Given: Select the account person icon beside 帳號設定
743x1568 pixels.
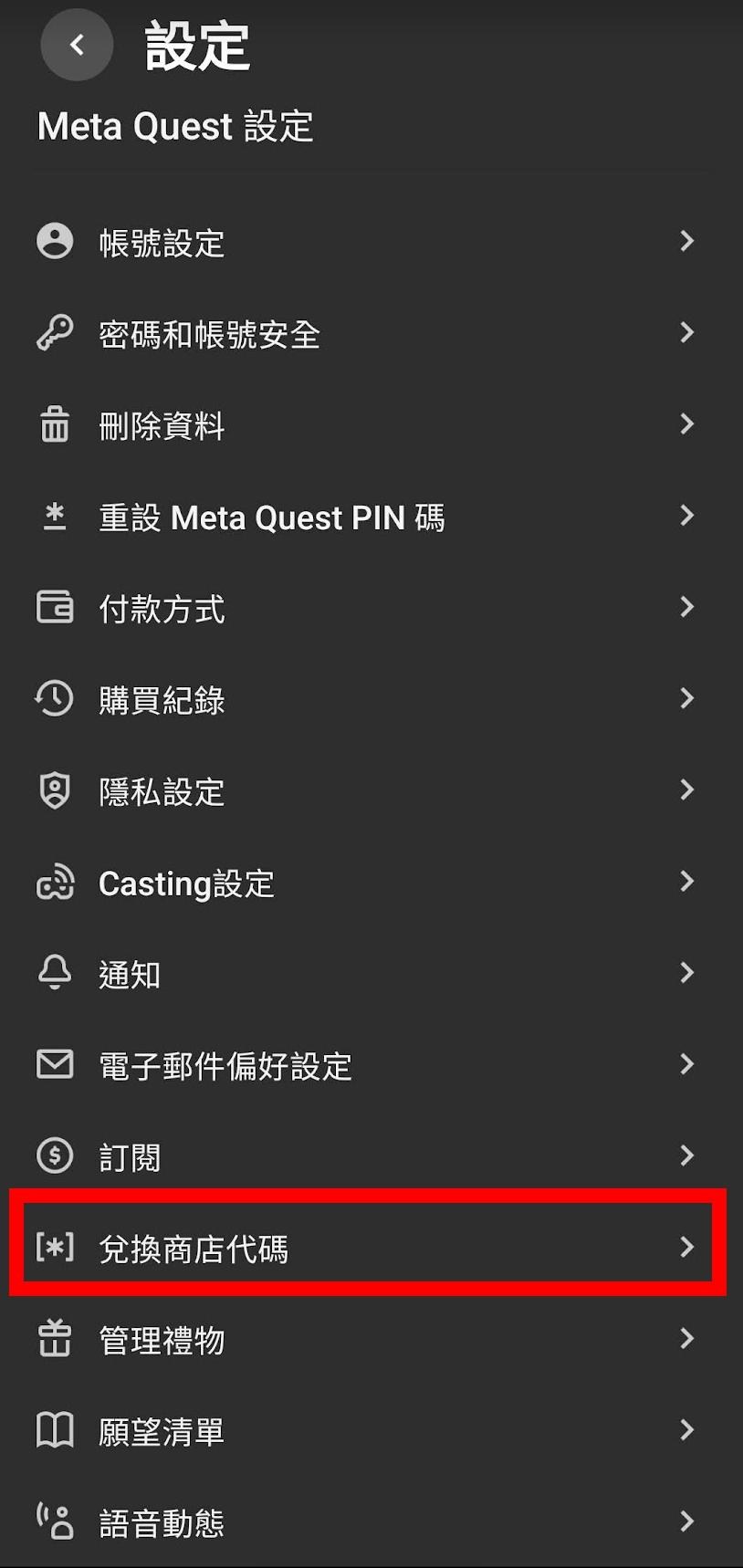Looking at the screenshot, I should [x=55, y=242].
